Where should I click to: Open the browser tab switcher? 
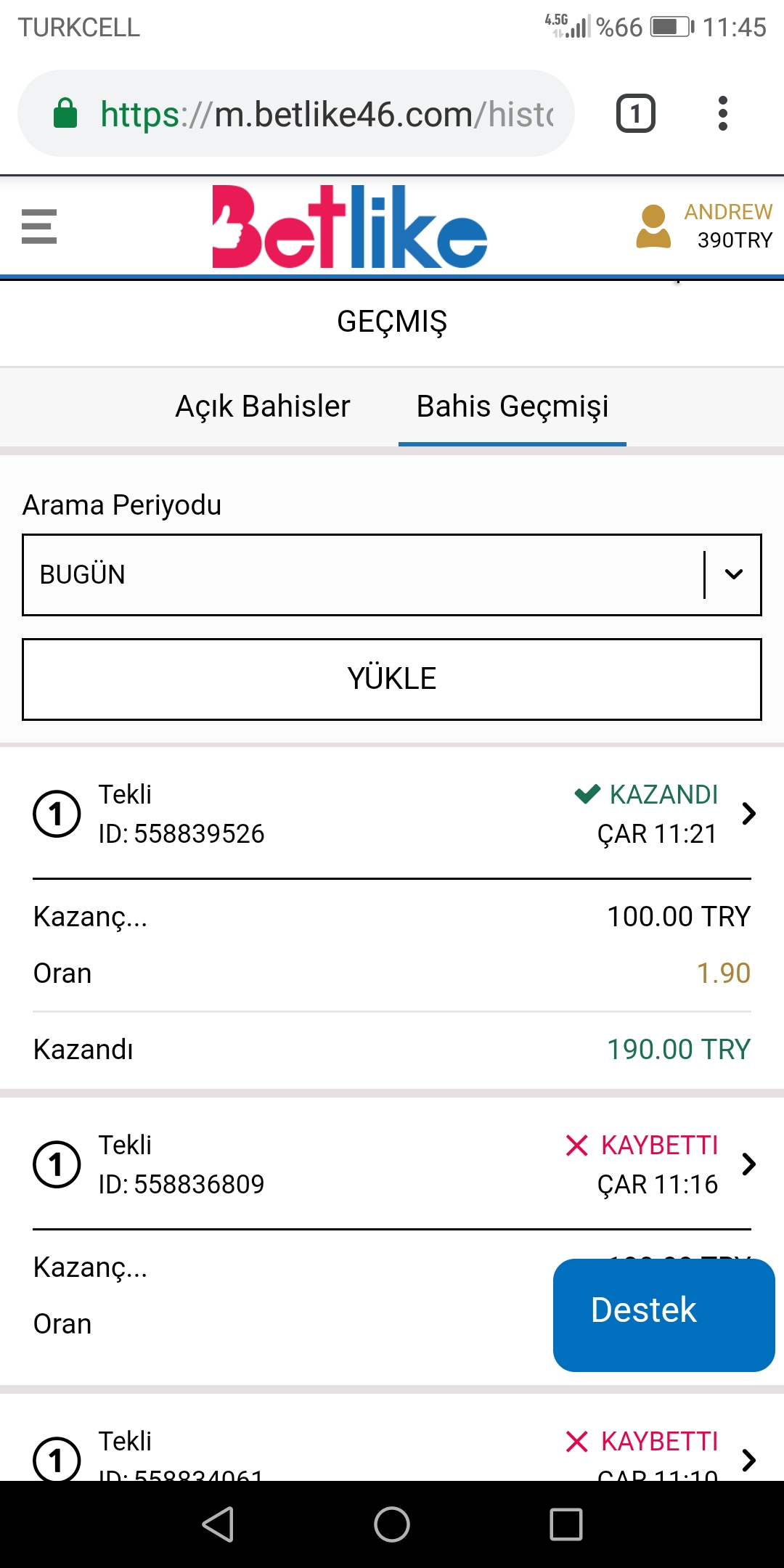coord(636,114)
